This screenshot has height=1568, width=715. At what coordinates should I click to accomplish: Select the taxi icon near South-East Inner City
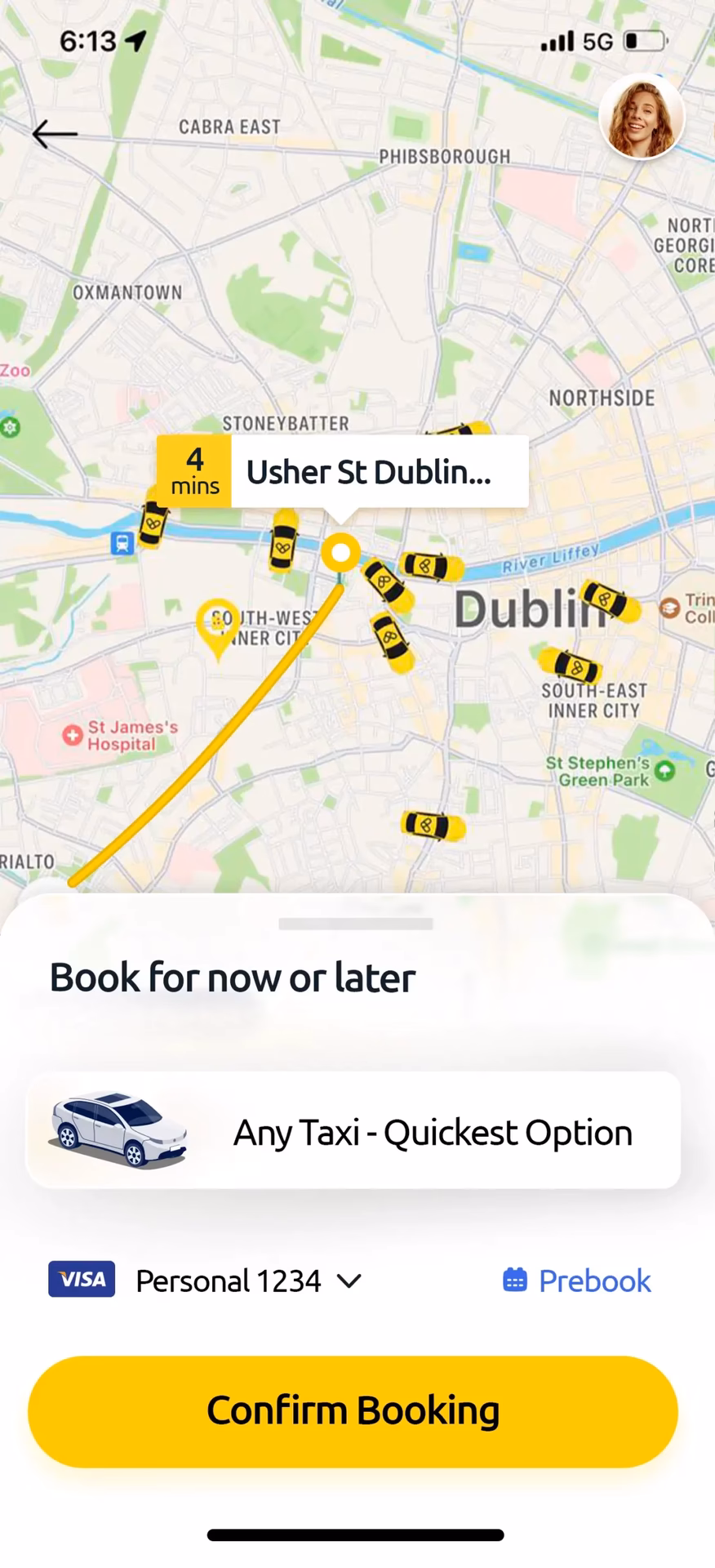point(575,666)
